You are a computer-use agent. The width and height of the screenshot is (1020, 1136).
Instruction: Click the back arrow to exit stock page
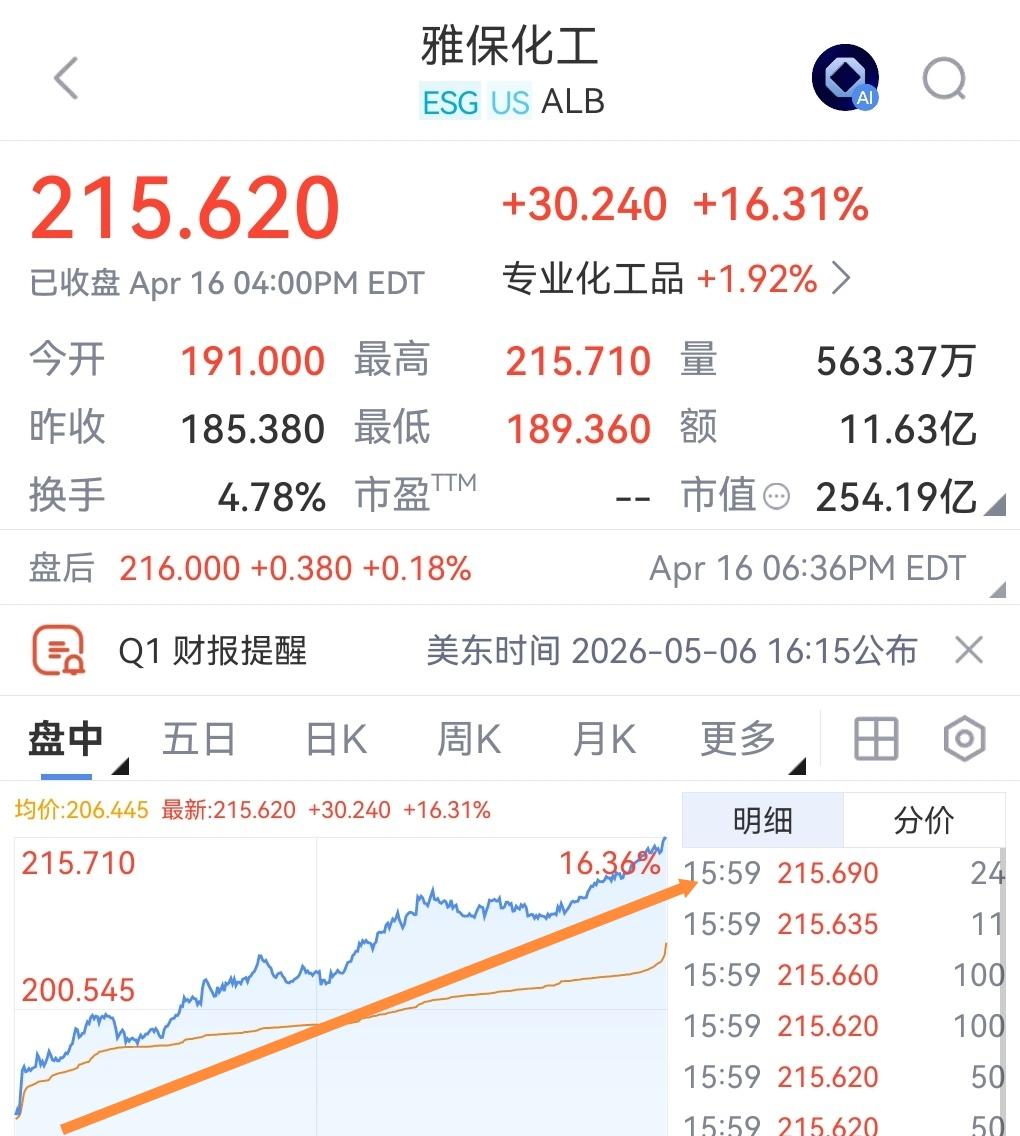[x=66, y=77]
